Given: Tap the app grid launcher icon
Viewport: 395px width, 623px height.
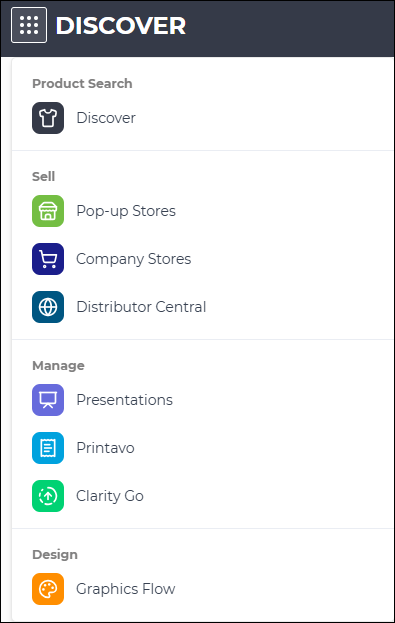Looking at the screenshot, I should pos(29,25).
